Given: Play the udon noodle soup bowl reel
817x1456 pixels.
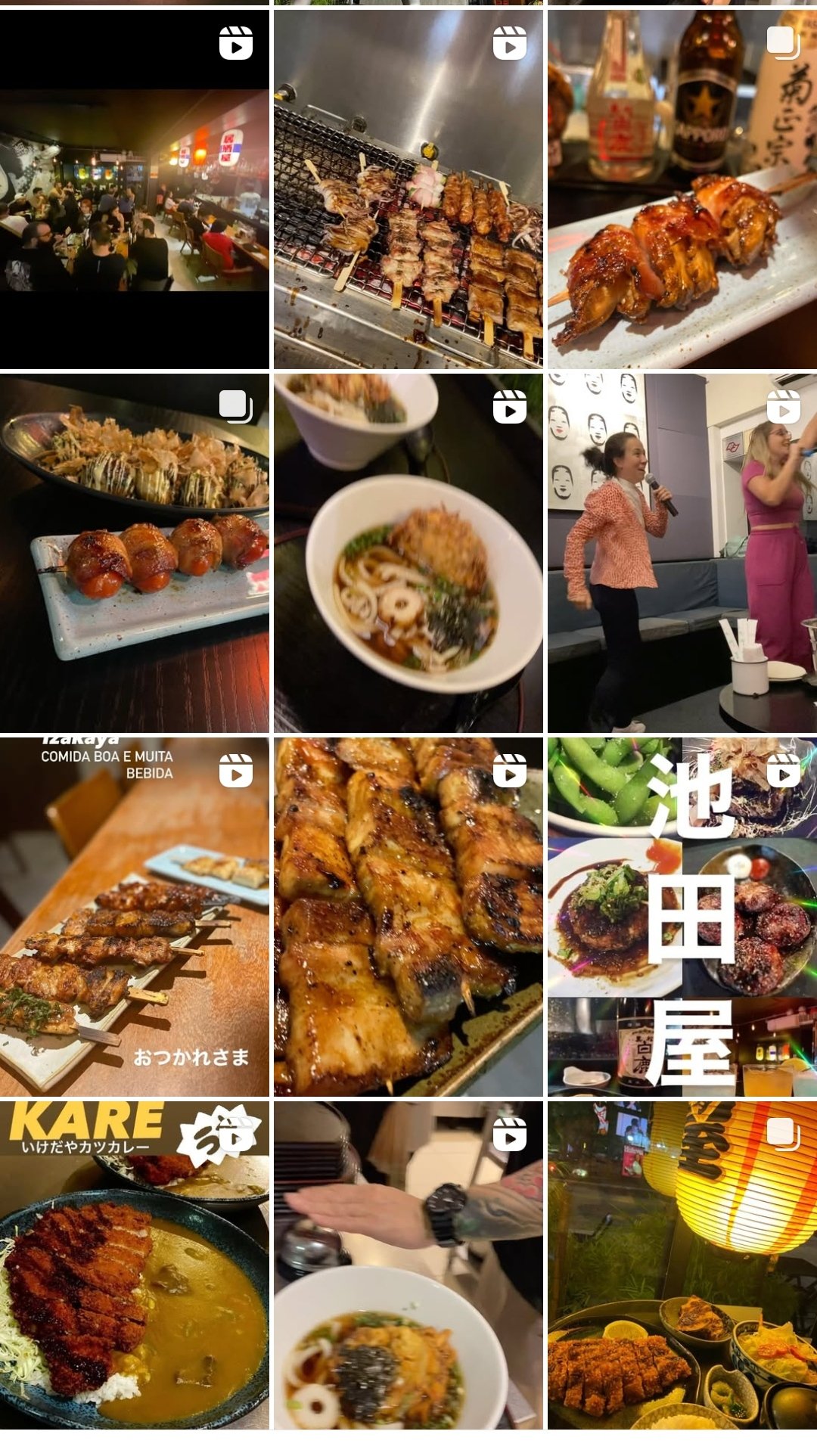Looking at the screenshot, I should [408, 553].
